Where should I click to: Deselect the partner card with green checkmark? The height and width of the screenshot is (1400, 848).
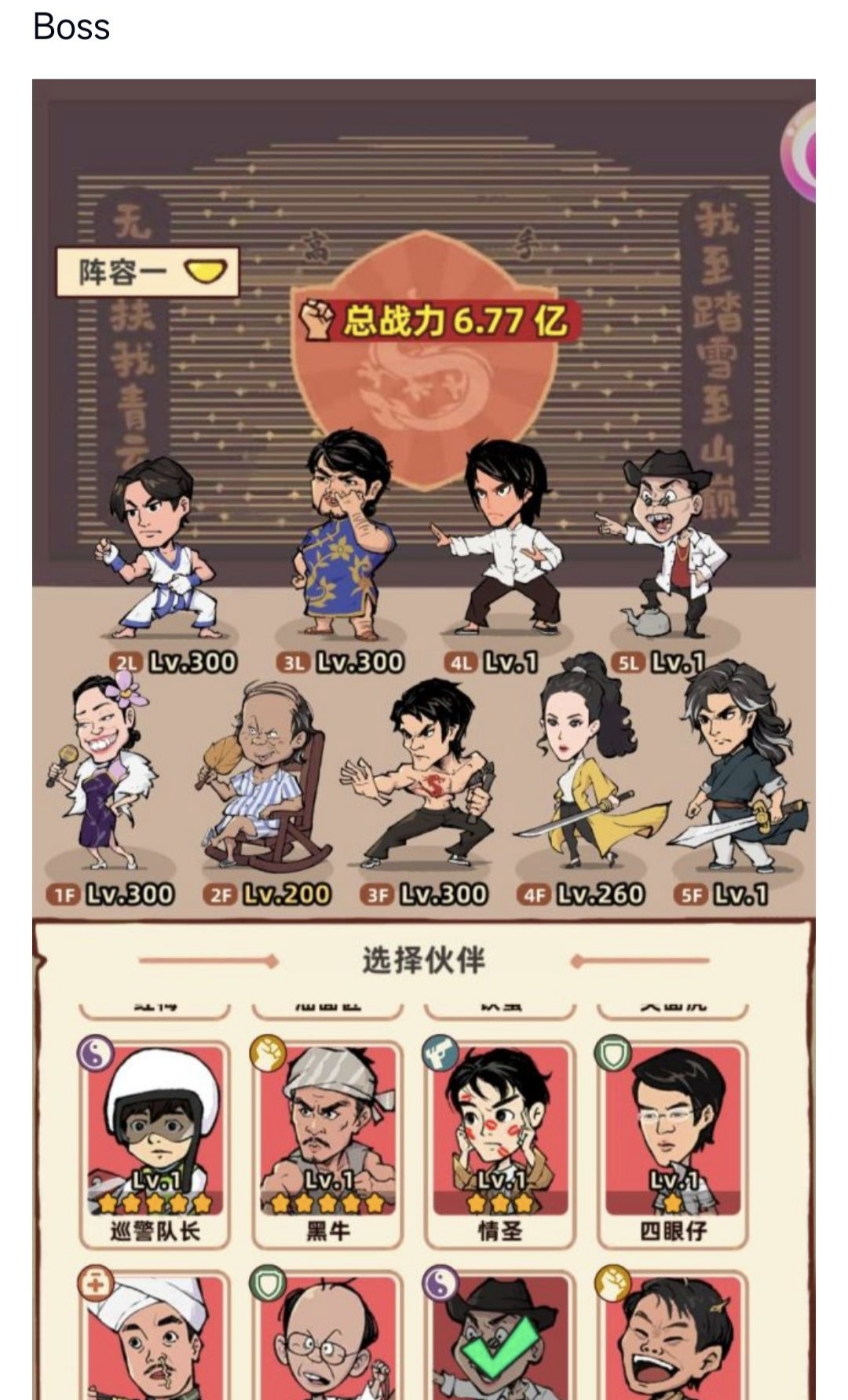[x=500, y=1334]
